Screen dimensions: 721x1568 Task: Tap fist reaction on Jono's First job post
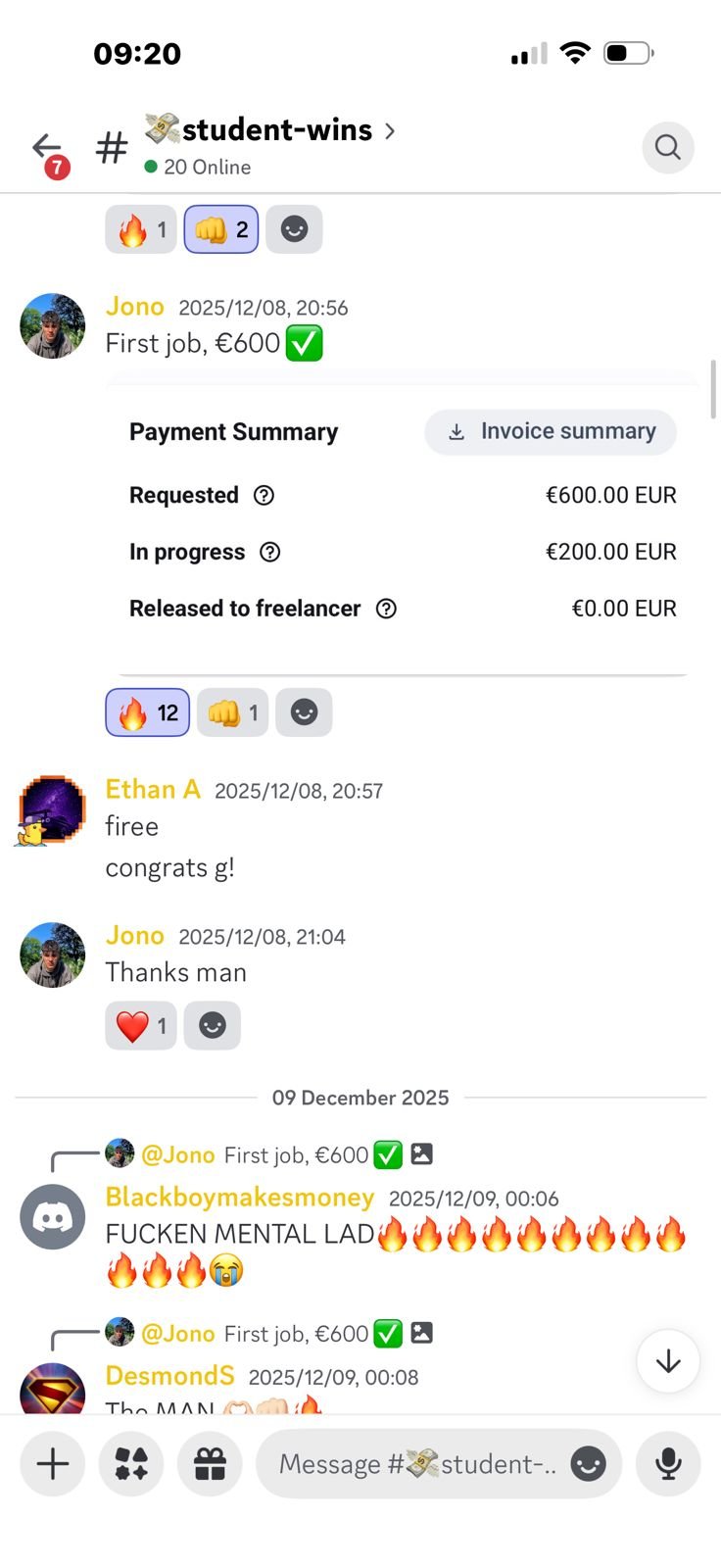[233, 712]
